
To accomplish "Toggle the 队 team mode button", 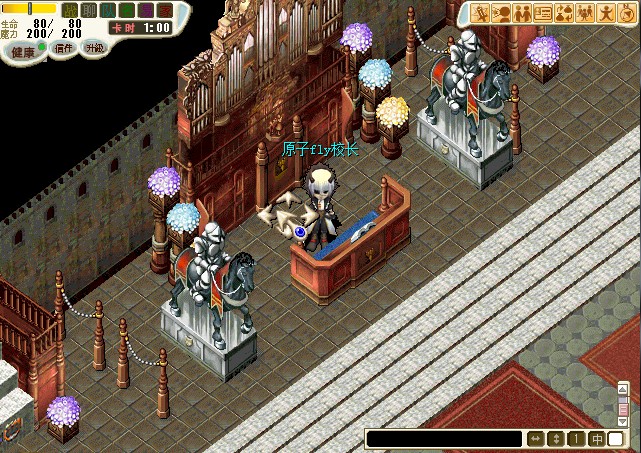I will (x=109, y=10).
